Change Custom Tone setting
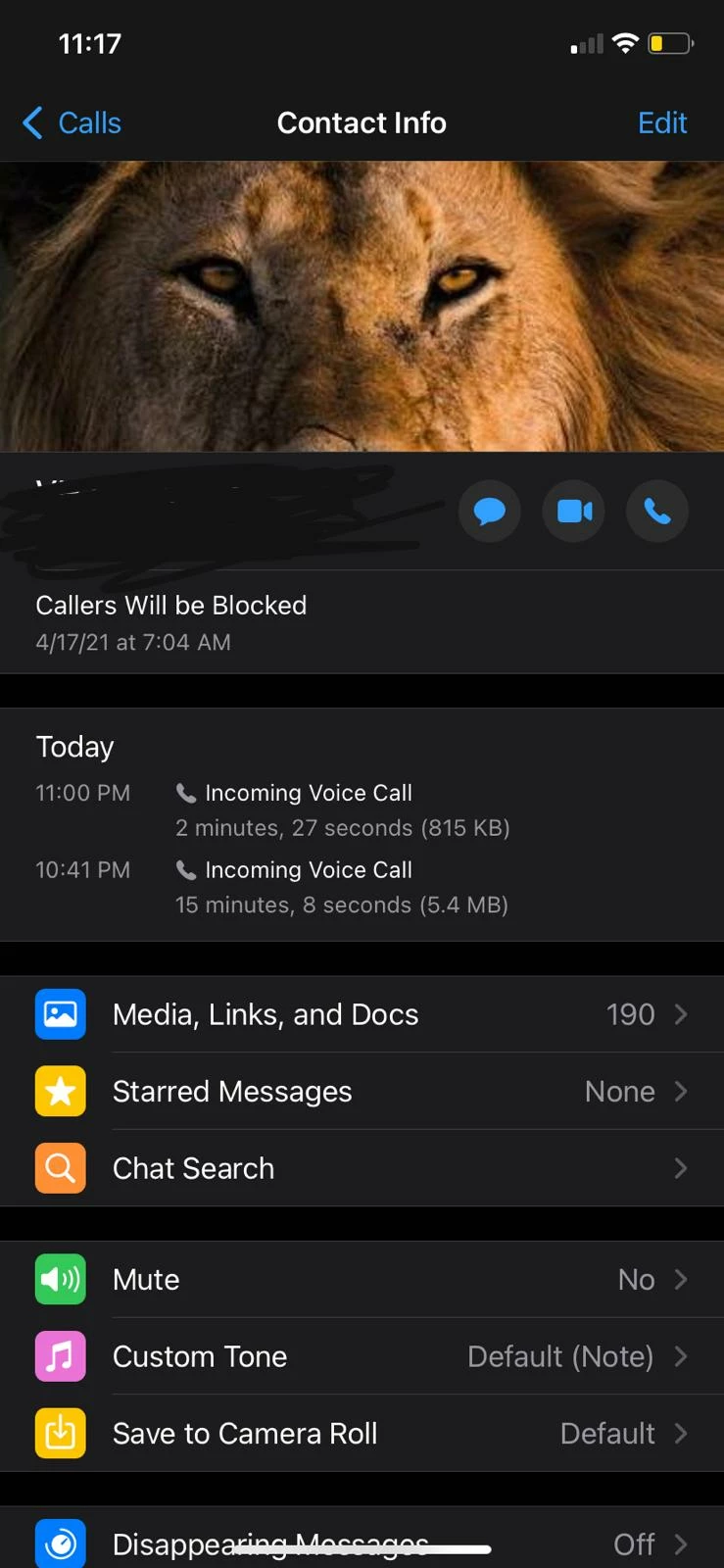Screen dimensions: 724x1568 coord(362,1356)
